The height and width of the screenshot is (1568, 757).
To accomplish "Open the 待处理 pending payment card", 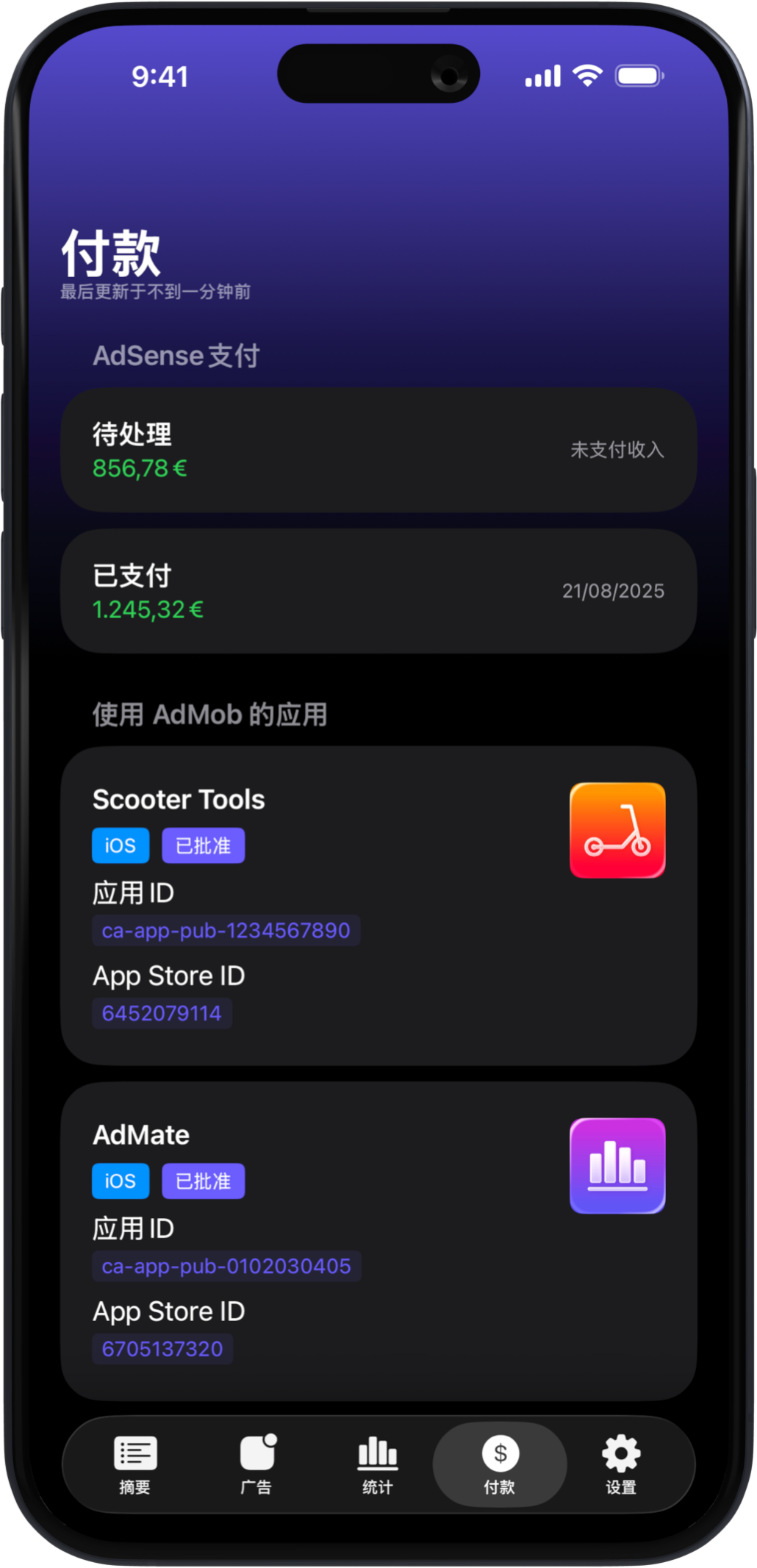I will pos(378,451).
